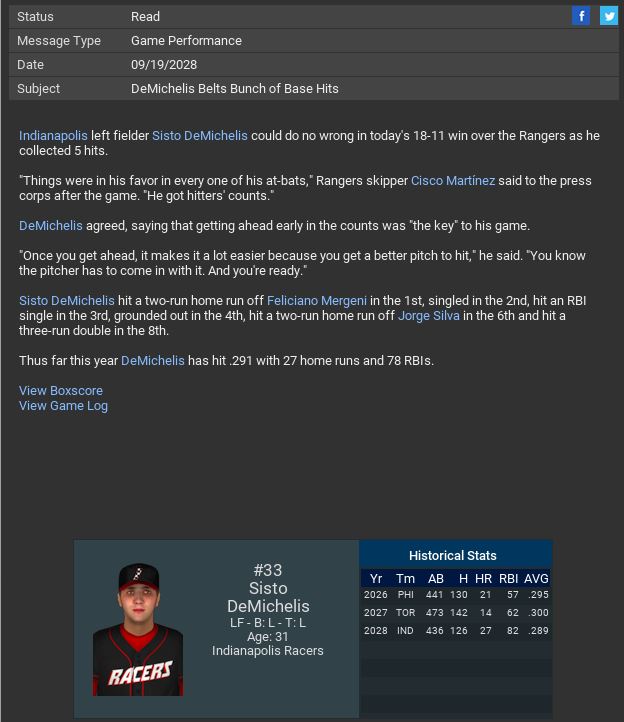Open the View Game Log link
The image size is (624, 722).
point(63,405)
